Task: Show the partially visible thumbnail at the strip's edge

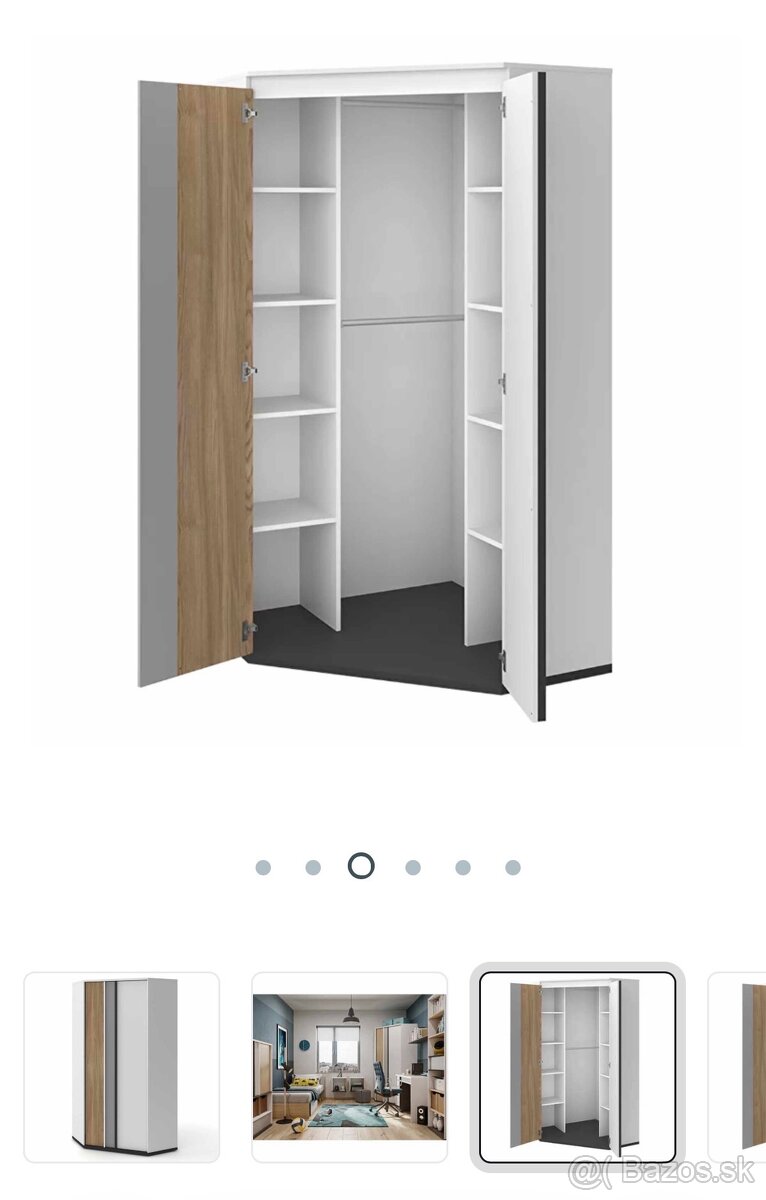Action: [740, 1067]
